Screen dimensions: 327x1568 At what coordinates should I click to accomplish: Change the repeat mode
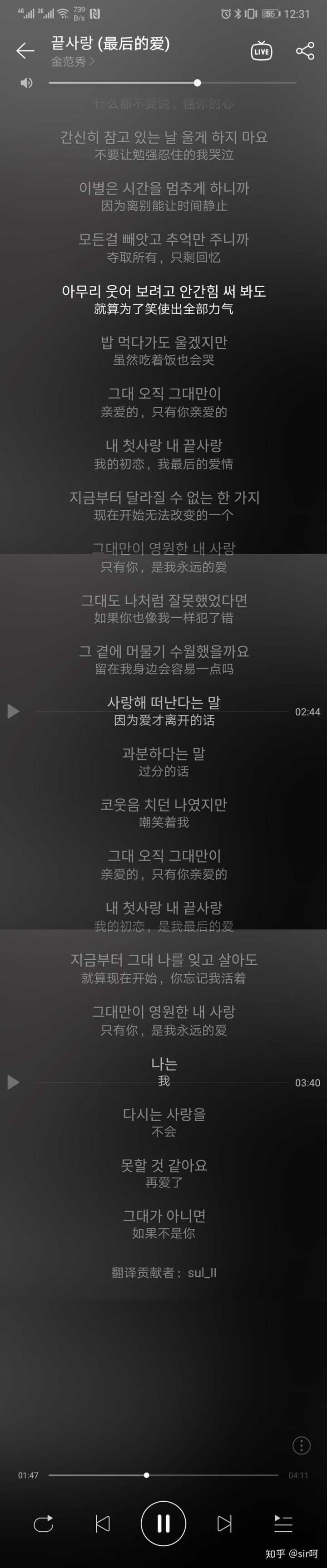tap(43, 1524)
